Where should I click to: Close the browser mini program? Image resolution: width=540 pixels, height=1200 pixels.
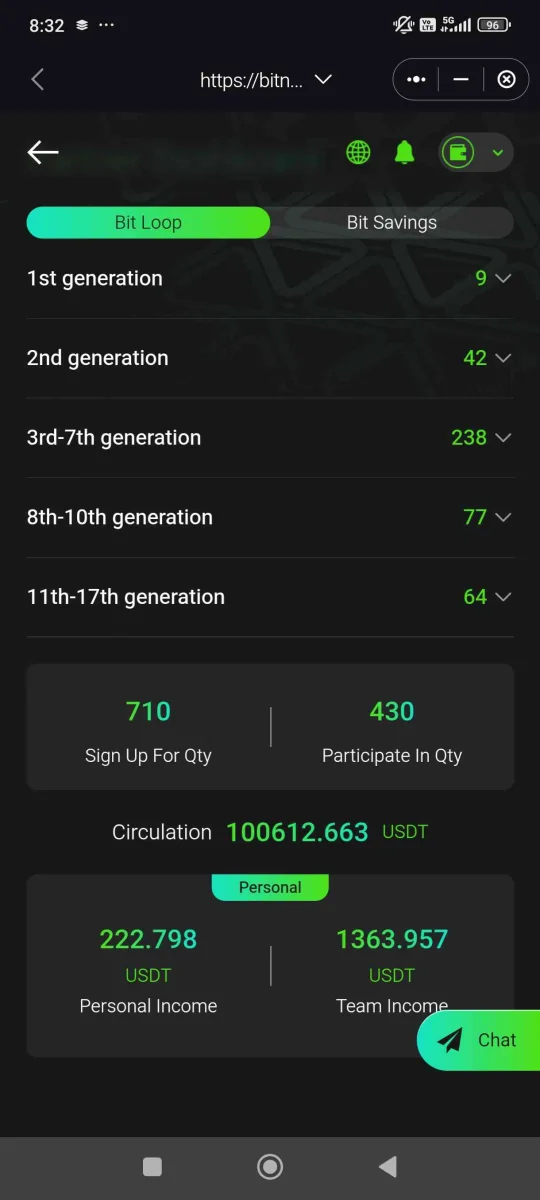click(x=506, y=79)
